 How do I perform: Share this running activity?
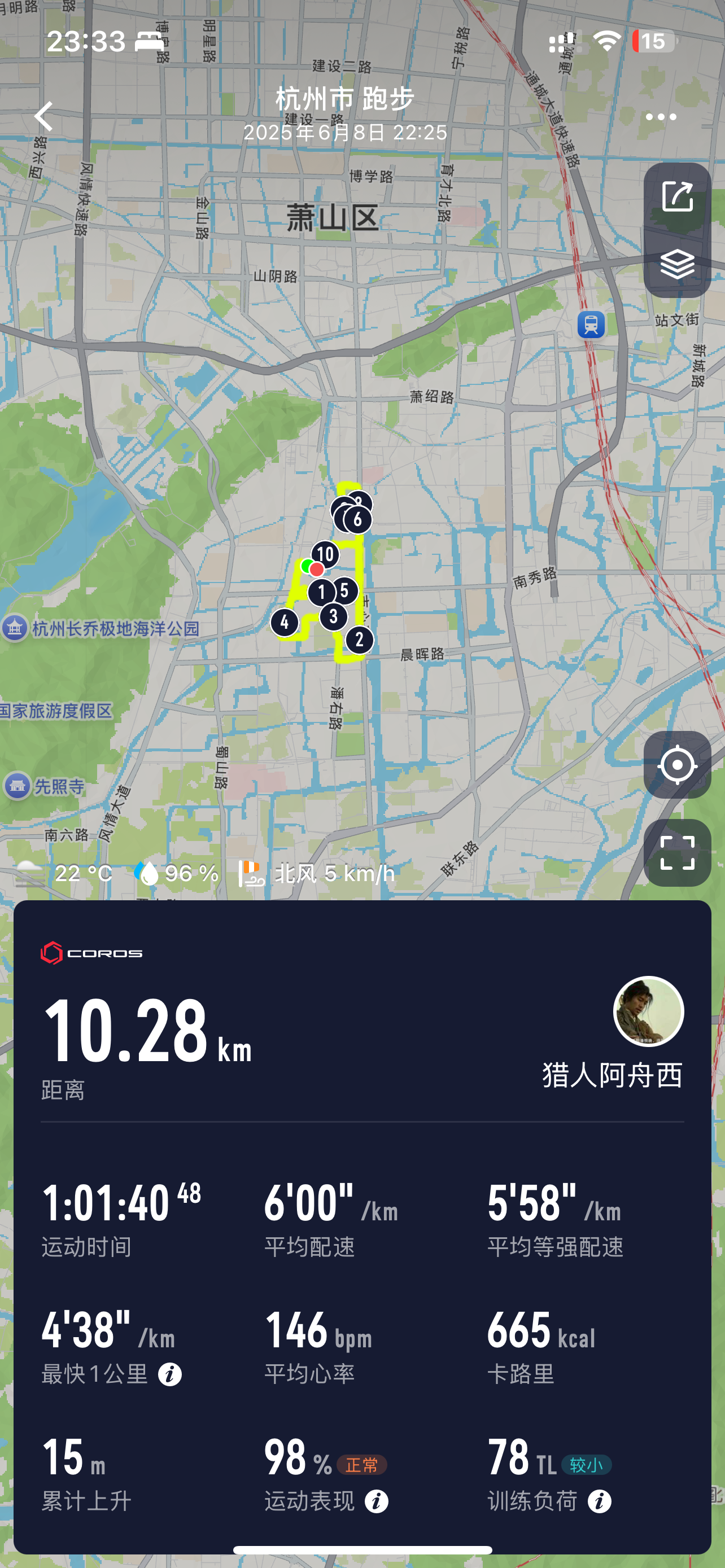click(677, 196)
